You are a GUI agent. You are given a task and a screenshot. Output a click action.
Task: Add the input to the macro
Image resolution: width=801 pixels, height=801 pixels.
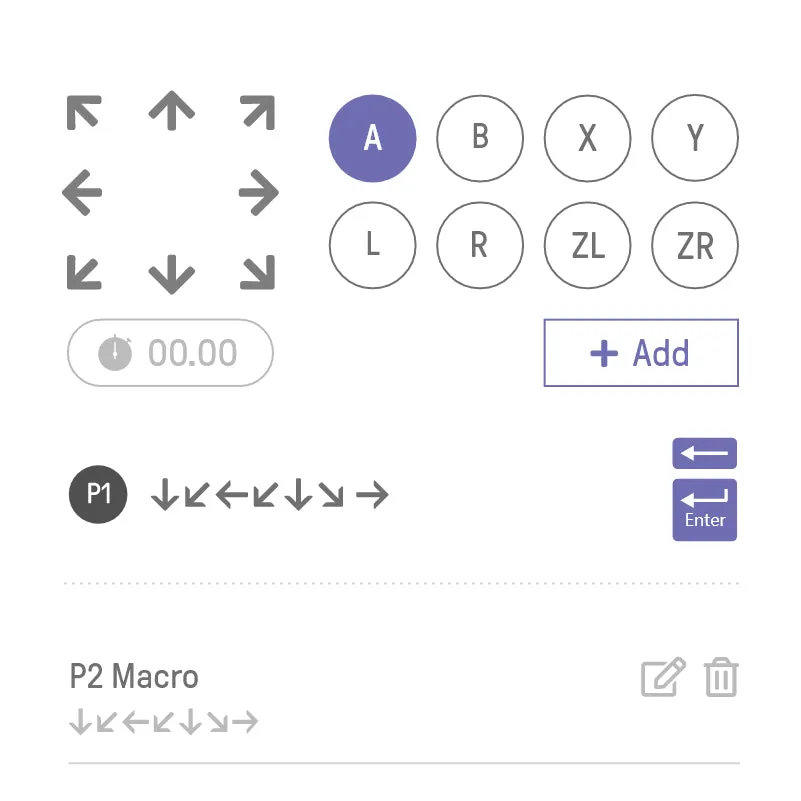click(641, 353)
